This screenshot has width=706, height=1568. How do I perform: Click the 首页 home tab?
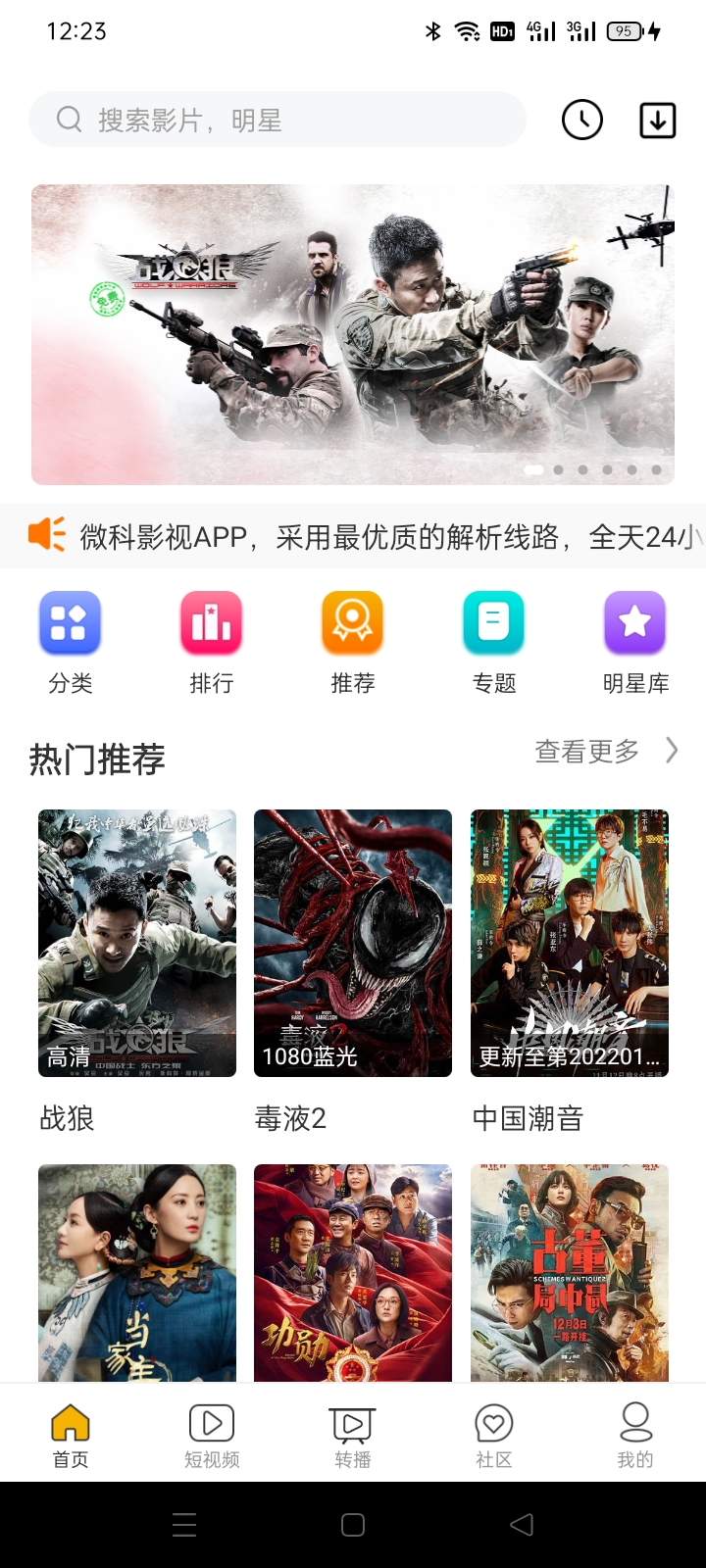pyautogui.click(x=70, y=1433)
